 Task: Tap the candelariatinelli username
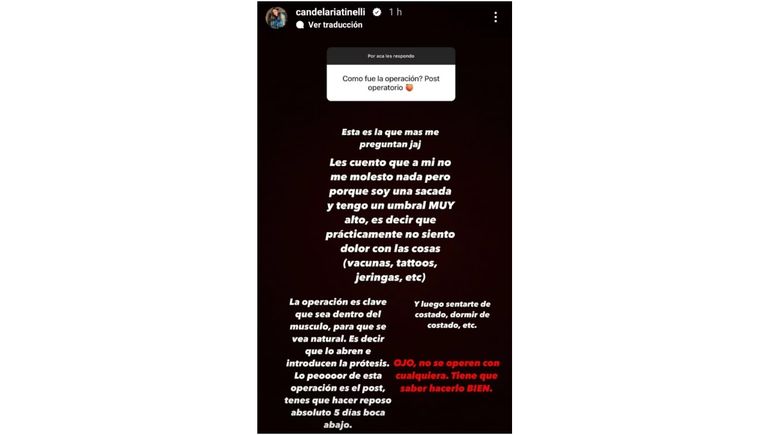331,12
